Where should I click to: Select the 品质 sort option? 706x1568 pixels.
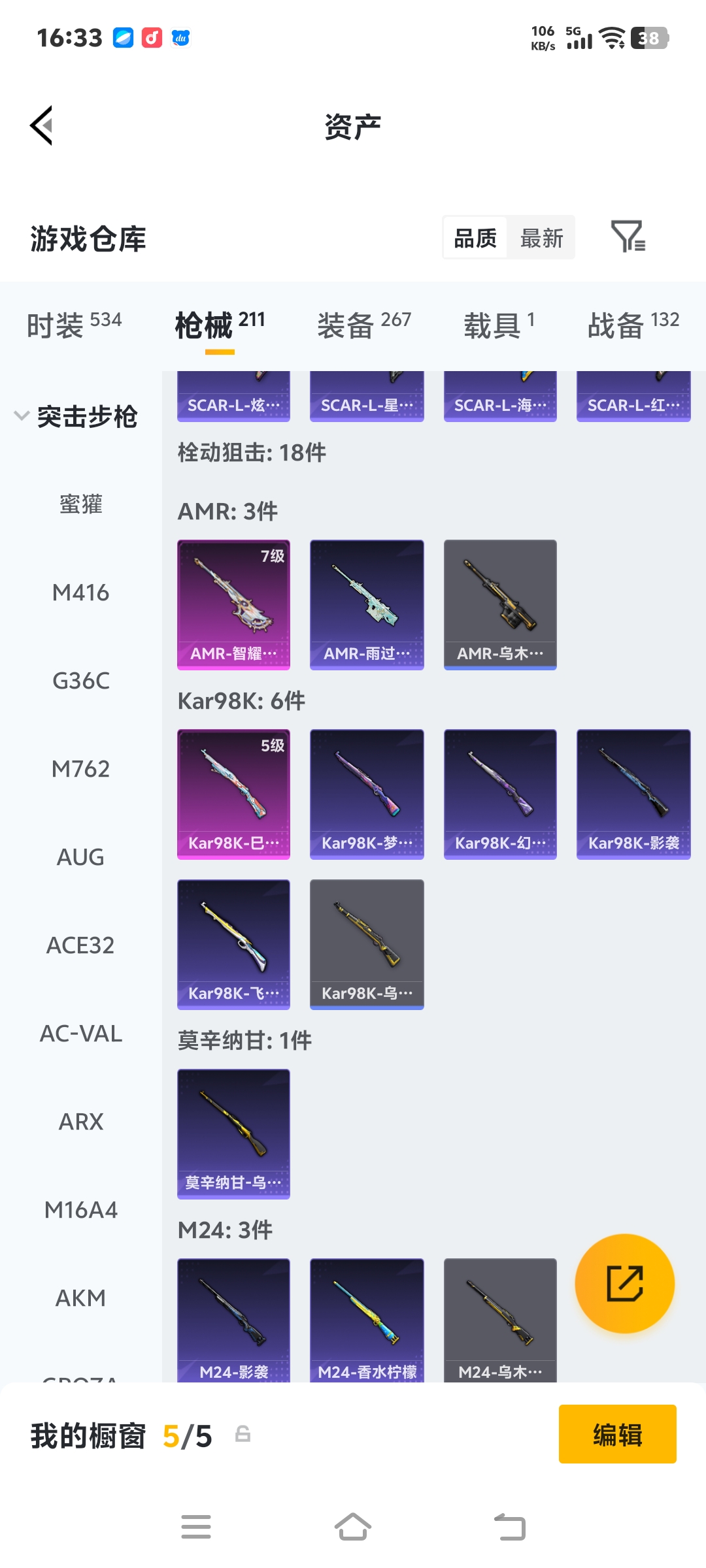[475, 238]
